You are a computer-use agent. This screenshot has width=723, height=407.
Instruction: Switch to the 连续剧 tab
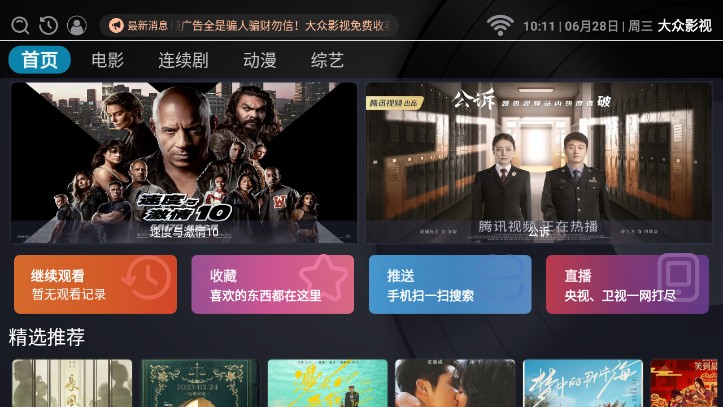click(183, 60)
